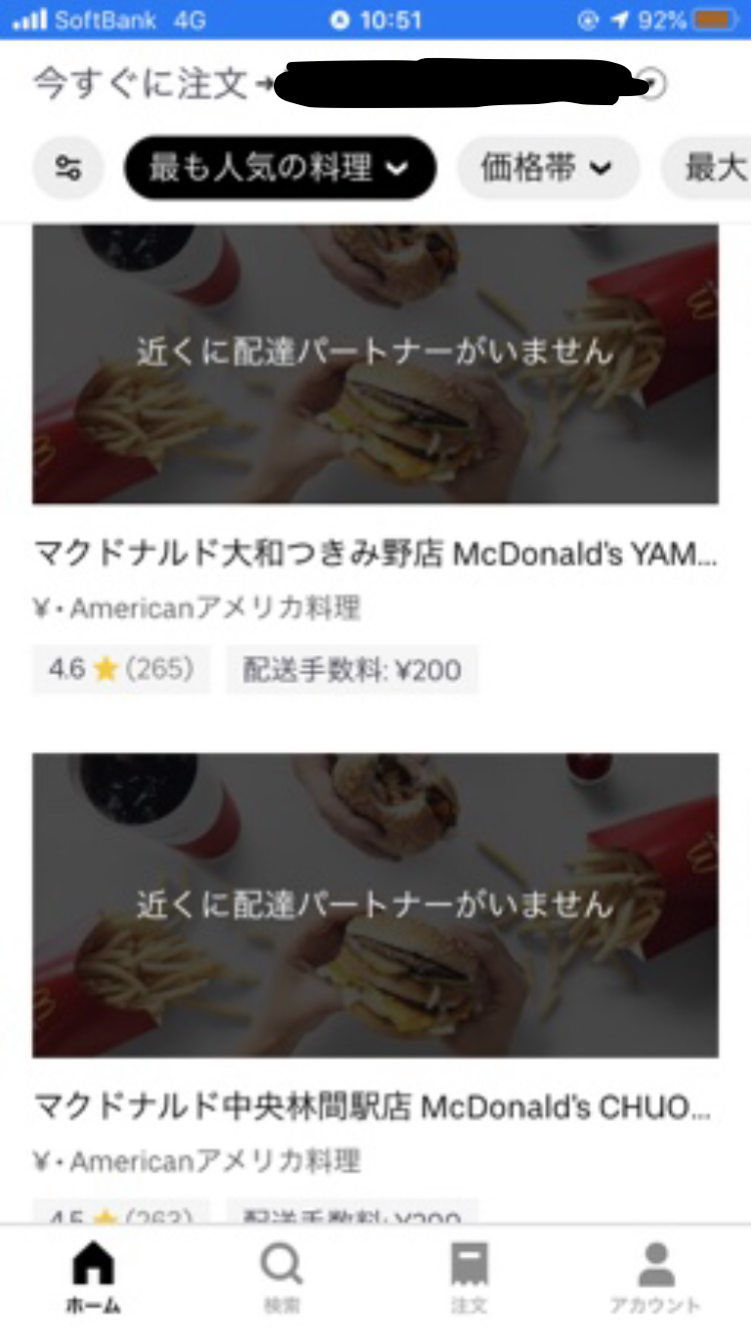Switch to the 注文 orders tab
Viewport: 752px width, 1328px height.
pyautogui.click(x=469, y=1277)
